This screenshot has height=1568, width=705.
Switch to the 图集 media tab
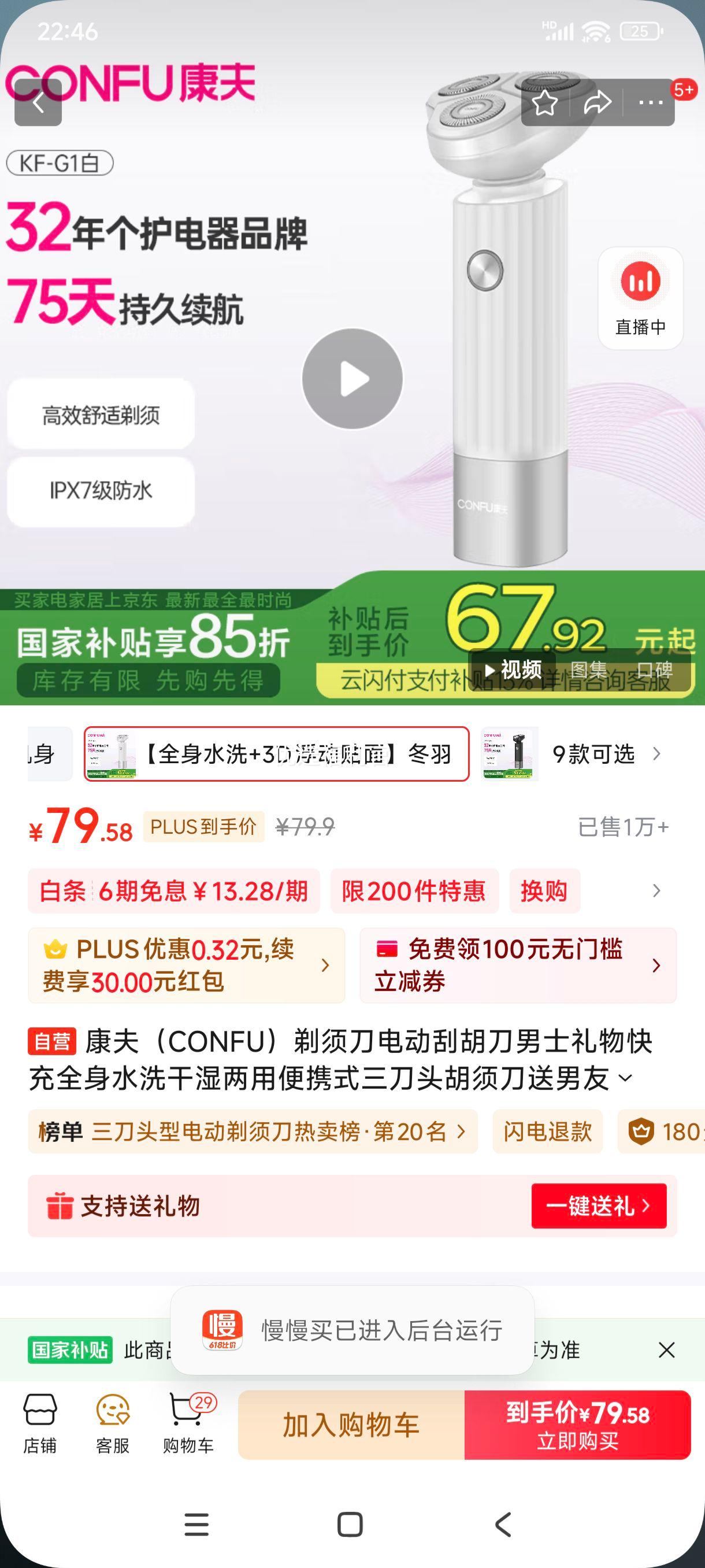point(588,670)
